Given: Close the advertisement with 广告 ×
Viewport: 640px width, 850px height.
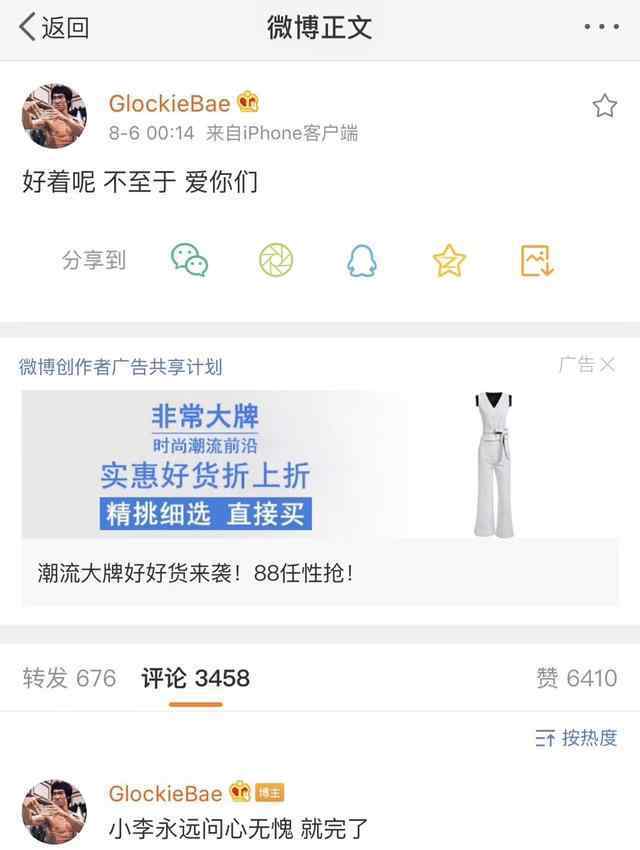Looking at the screenshot, I should (586, 365).
